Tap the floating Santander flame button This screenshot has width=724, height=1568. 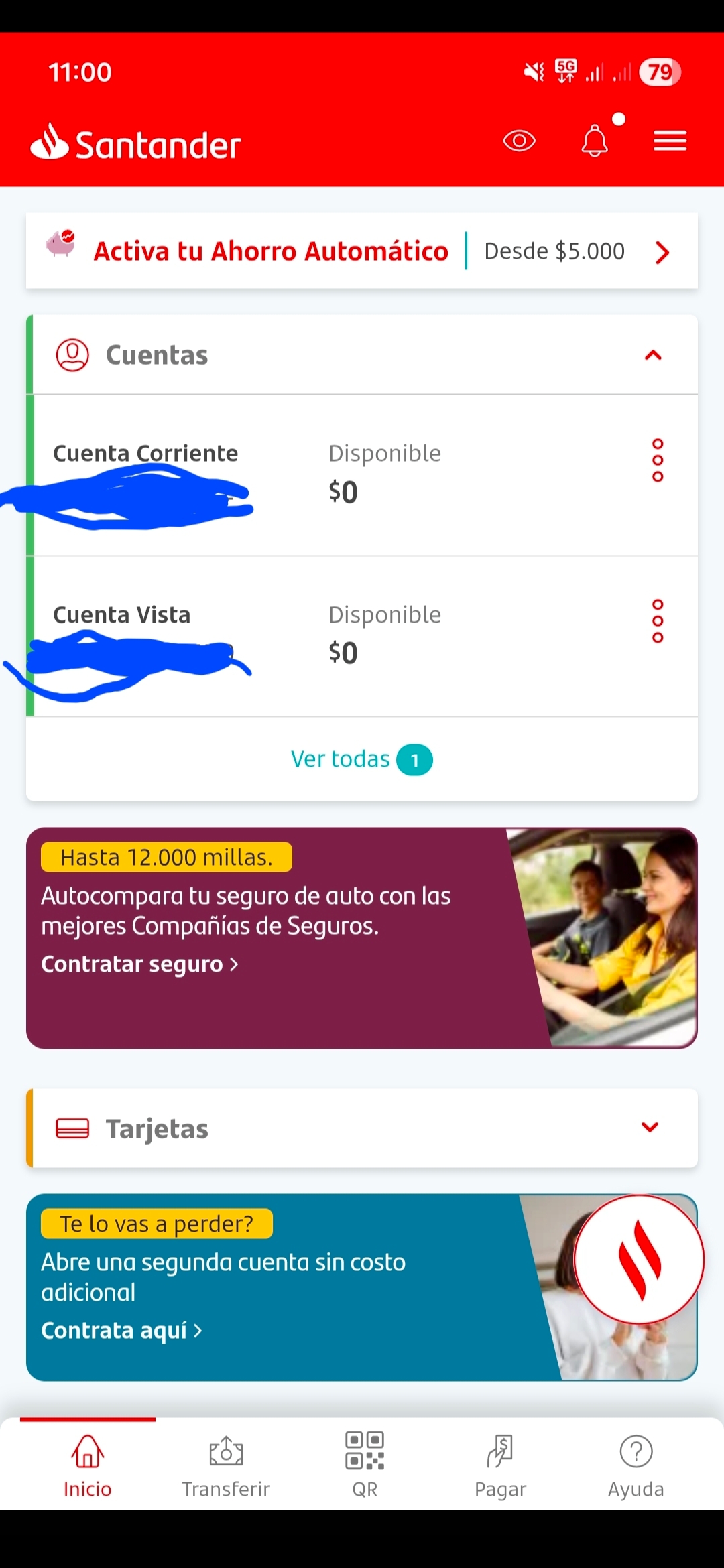click(x=639, y=1260)
